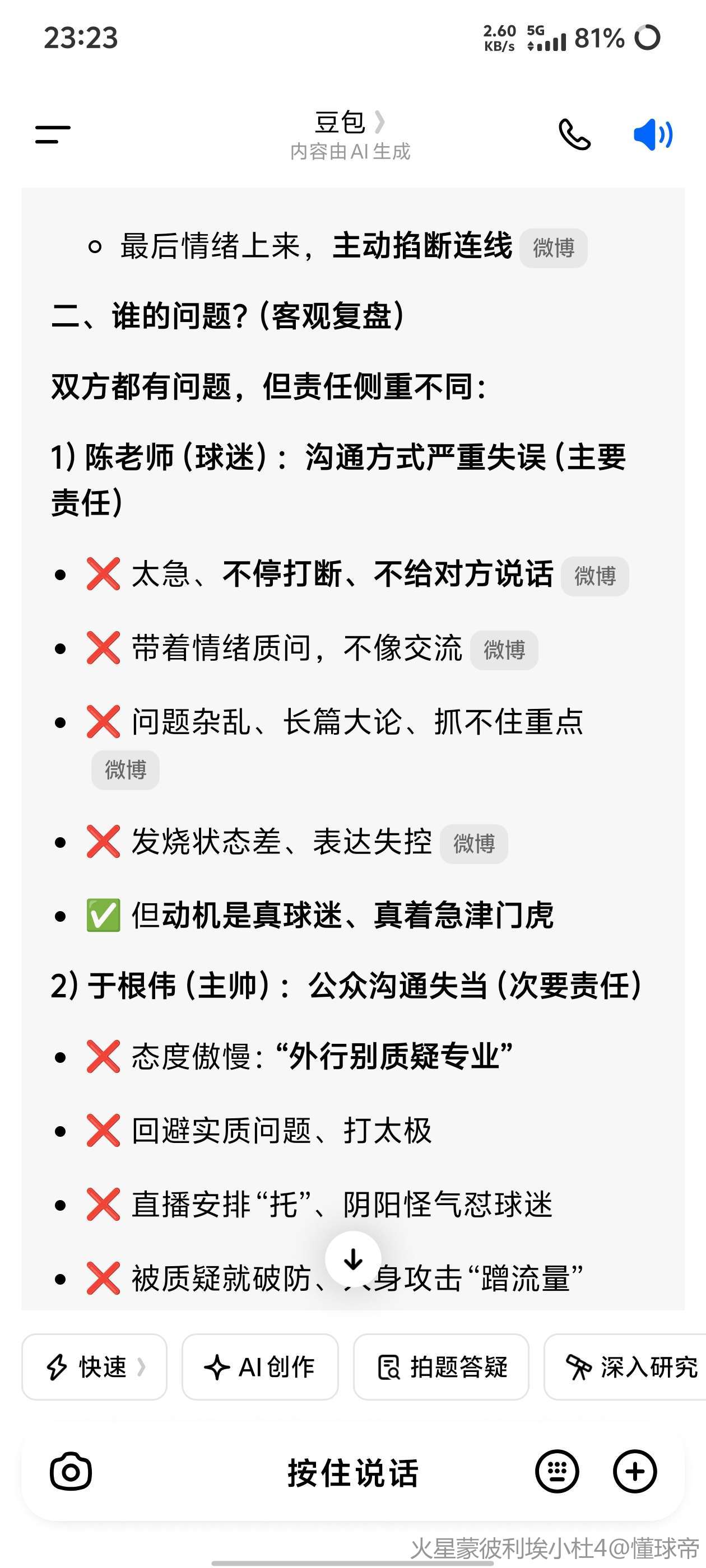Select the 快速 mode chip
This screenshot has width=706, height=1568.
95,1367
